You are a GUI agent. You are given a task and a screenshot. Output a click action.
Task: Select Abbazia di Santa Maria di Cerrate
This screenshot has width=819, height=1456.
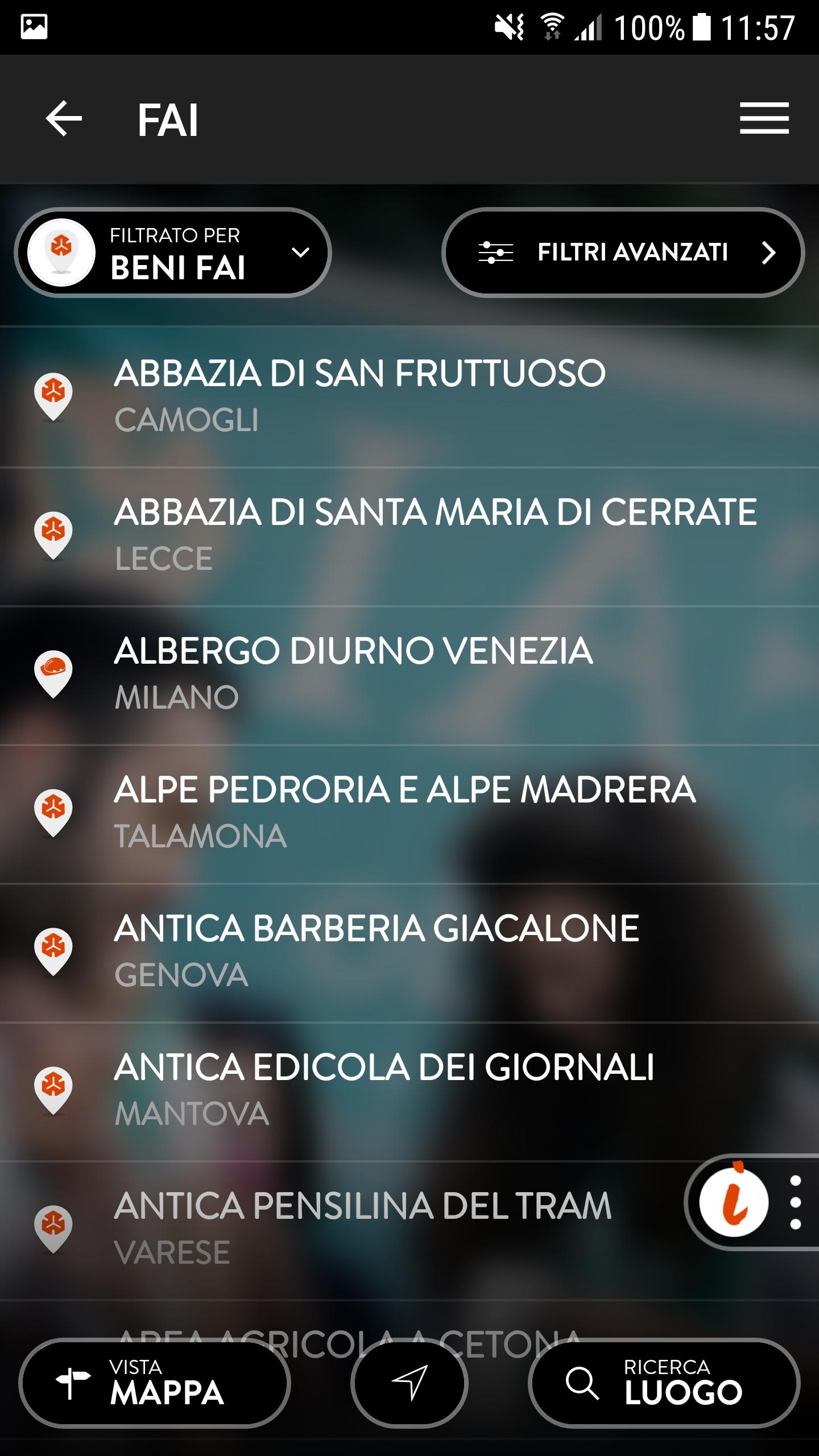tap(435, 535)
